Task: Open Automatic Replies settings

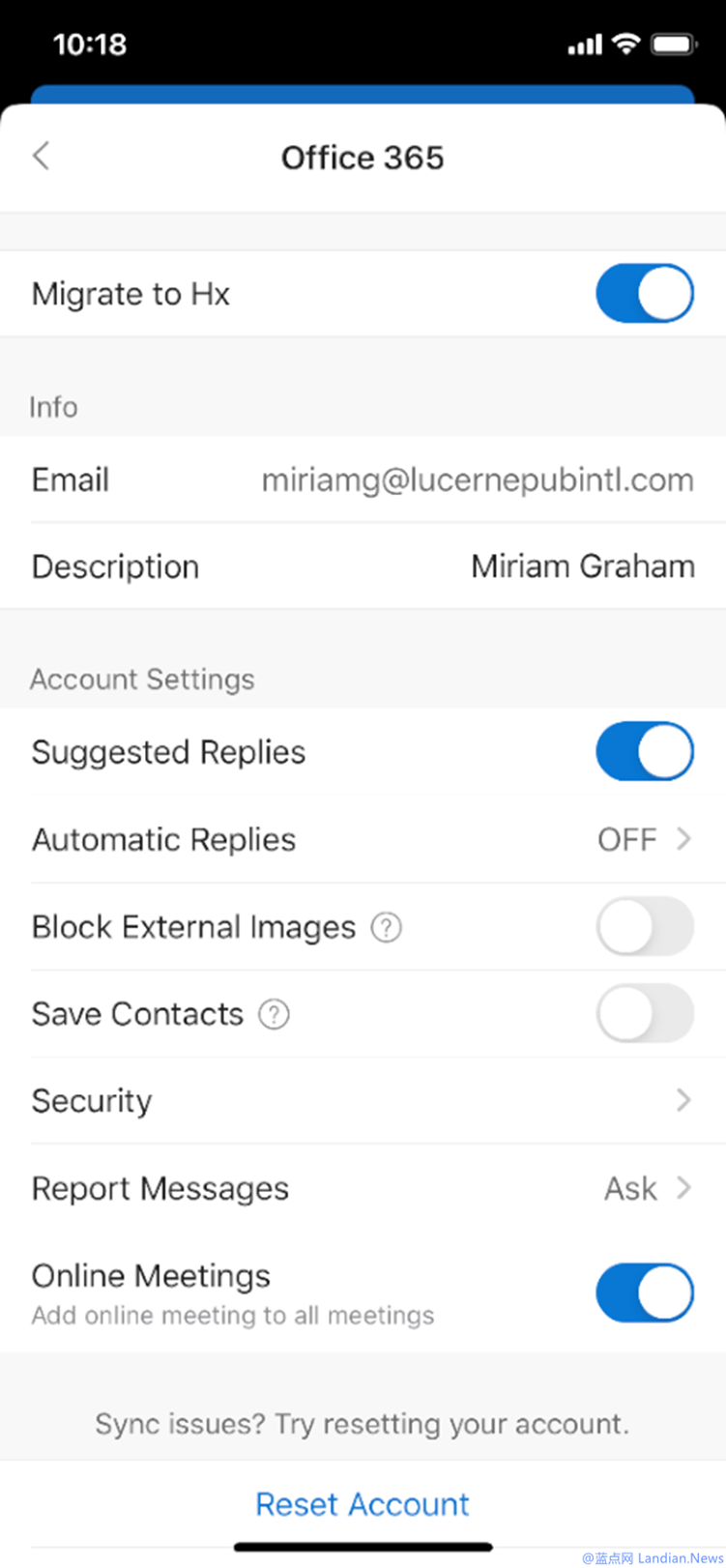Action: point(363,839)
